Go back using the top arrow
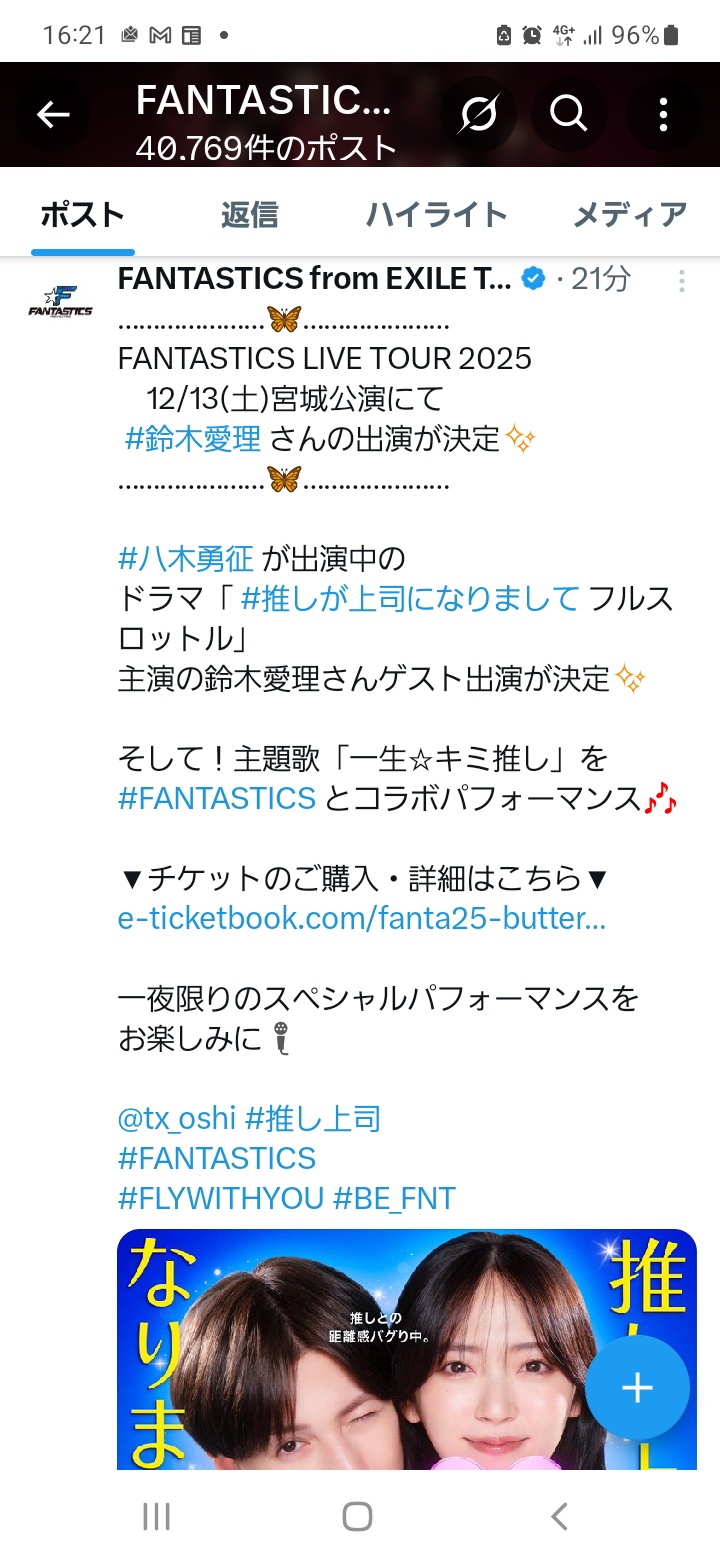720x1560 pixels. 53,115
